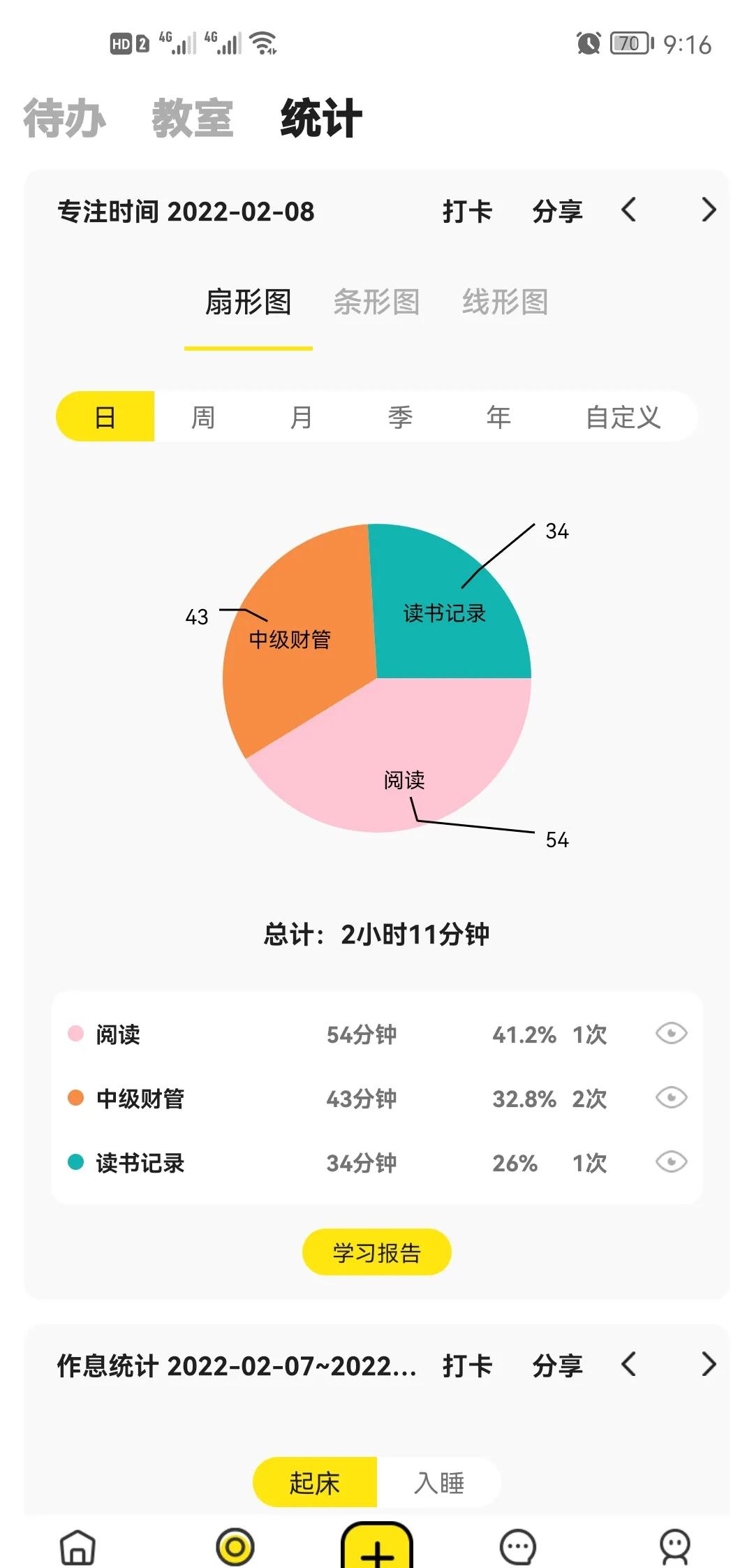Switch to the 条形图 chart view
This screenshot has width=754, height=1568.
pos(376,302)
